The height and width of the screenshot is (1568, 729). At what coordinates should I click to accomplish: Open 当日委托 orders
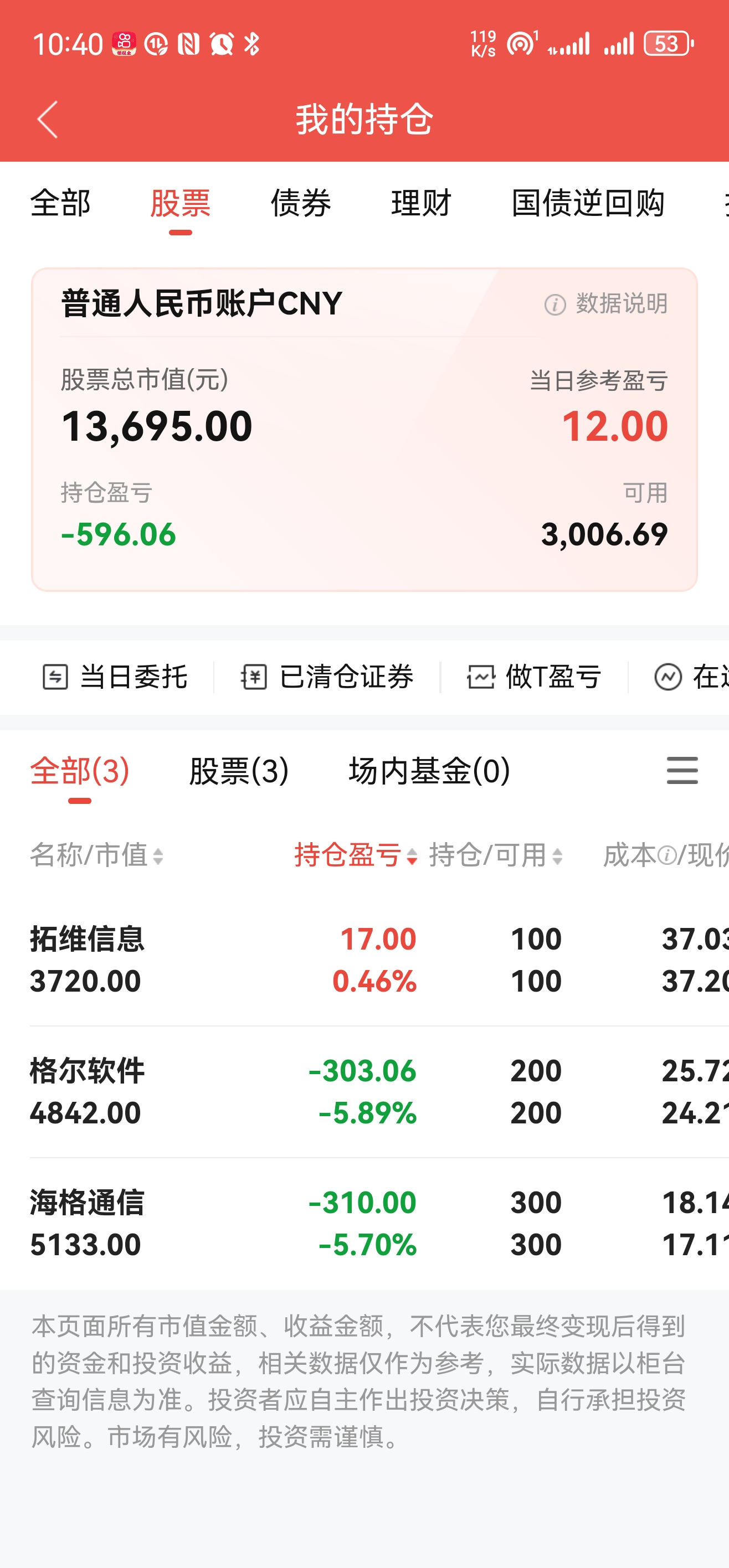pos(115,677)
